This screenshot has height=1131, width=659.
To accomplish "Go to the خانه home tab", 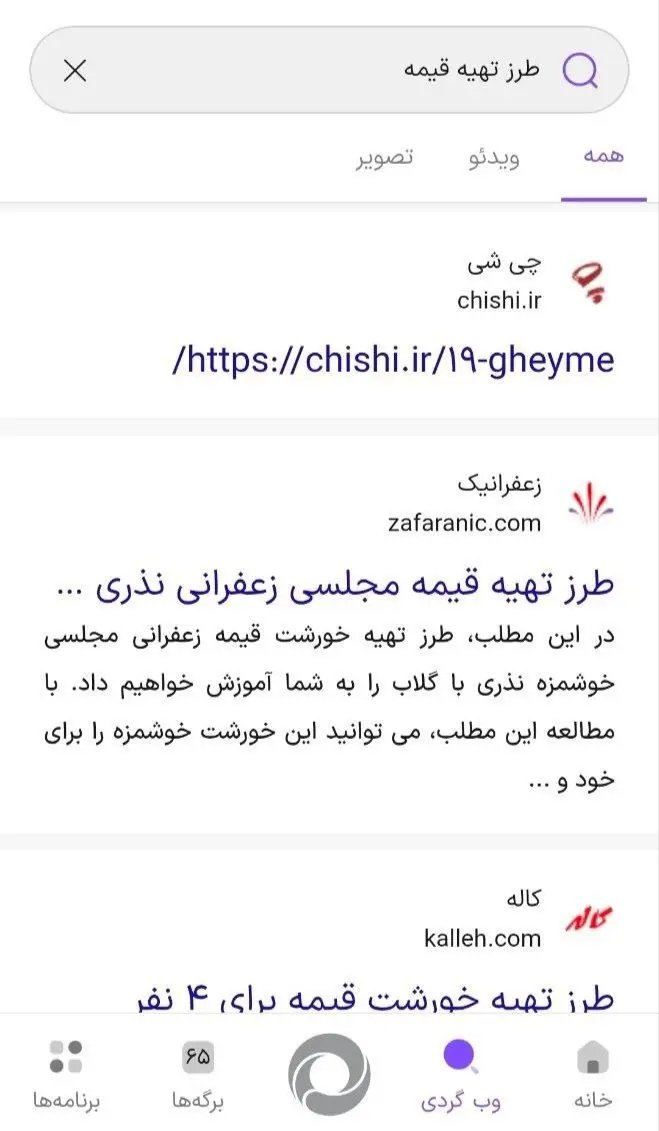I will [594, 1074].
